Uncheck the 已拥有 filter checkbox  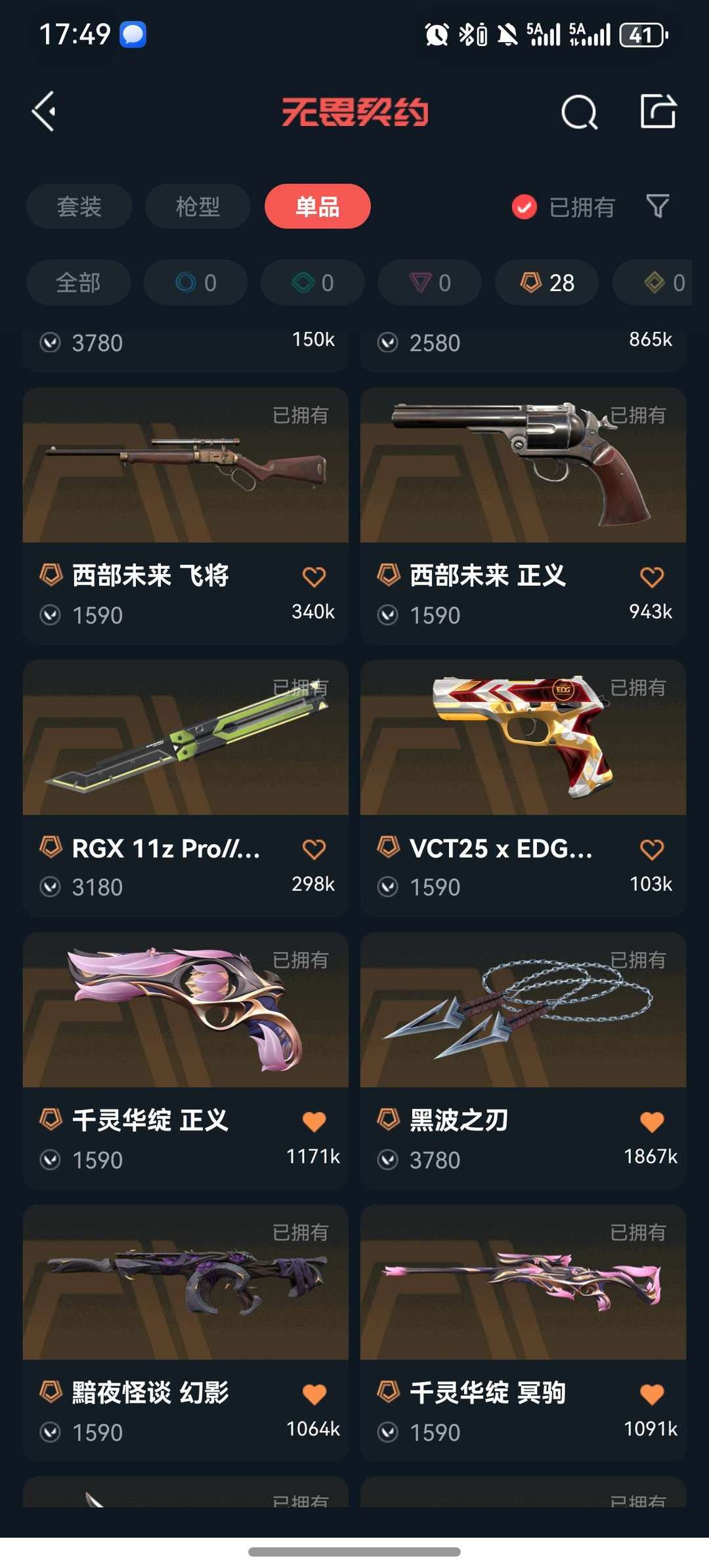point(524,207)
